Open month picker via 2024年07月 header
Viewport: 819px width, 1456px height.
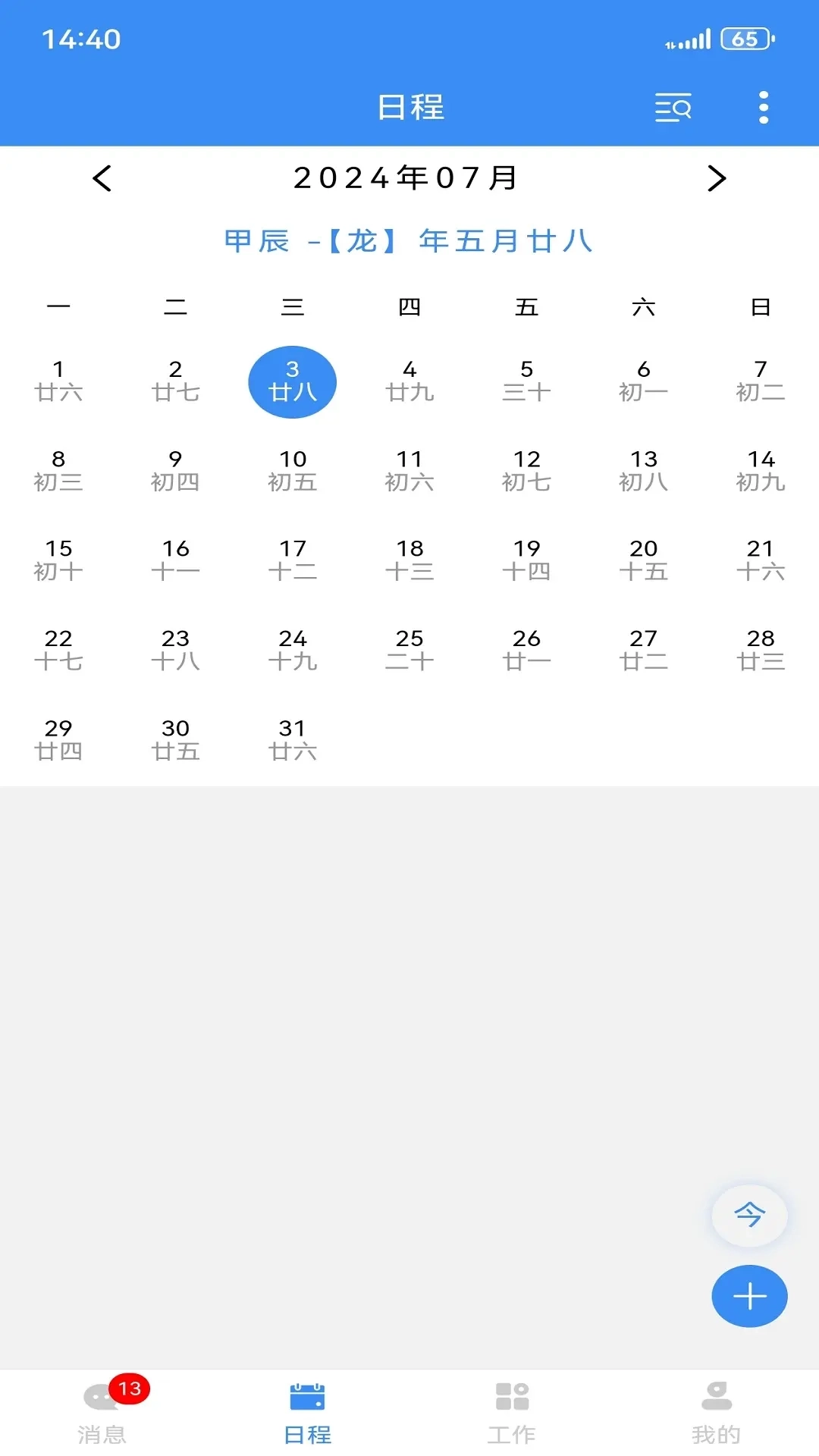407,179
